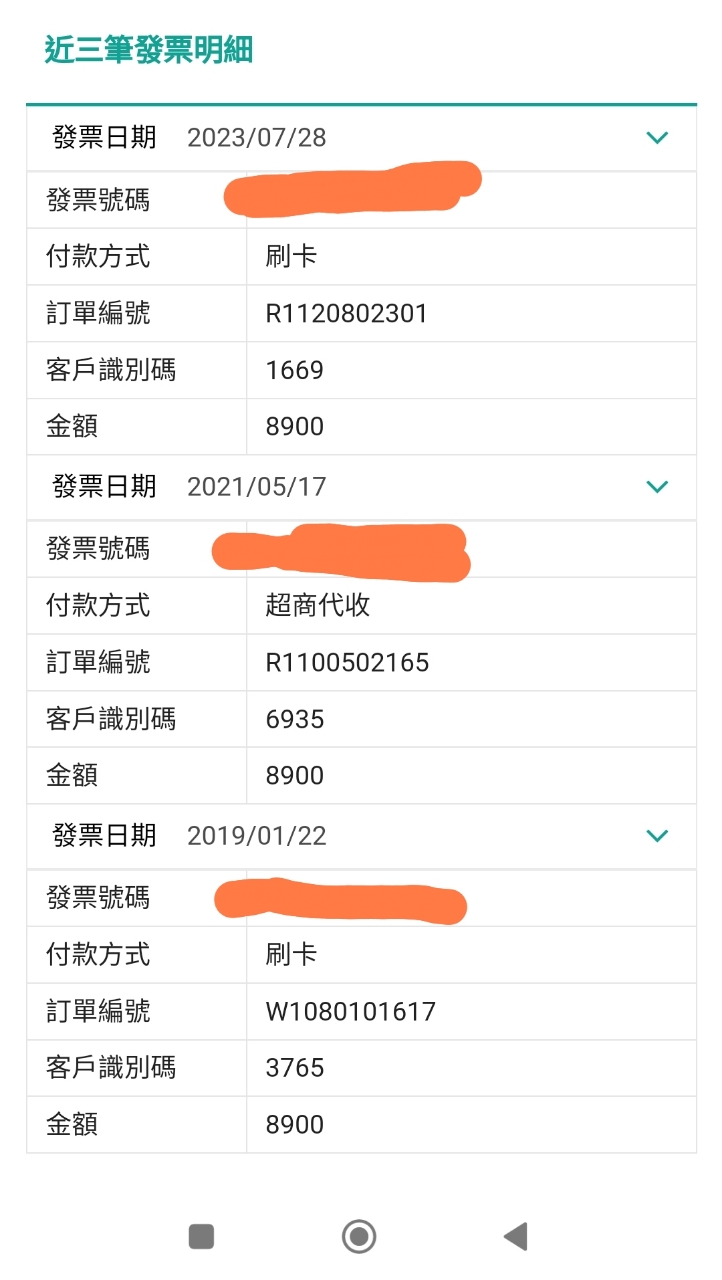The width and height of the screenshot is (722, 1280).
Task: Collapse the 2023/07/28 invoice section
Action: point(657,138)
